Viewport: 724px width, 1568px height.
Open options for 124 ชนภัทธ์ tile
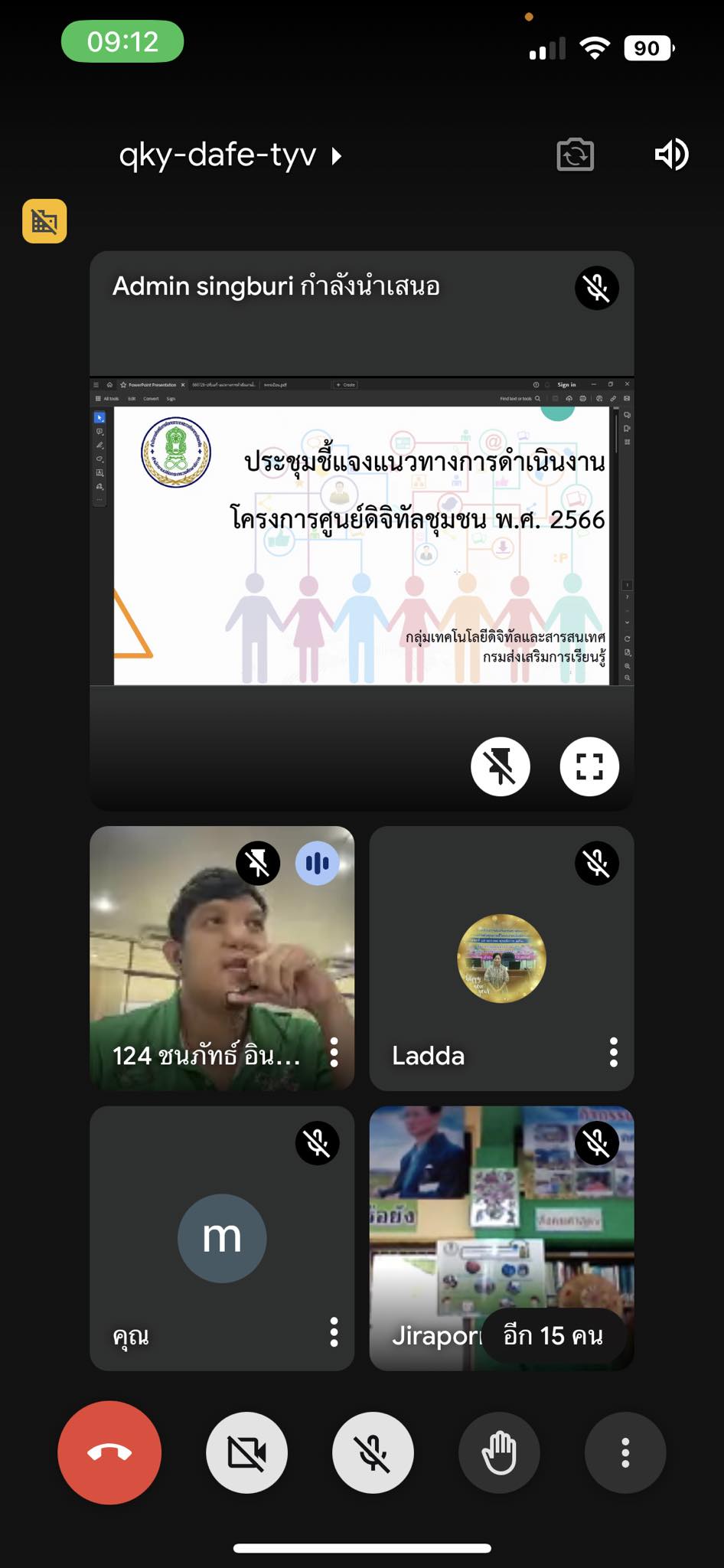[x=334, y=1053]
